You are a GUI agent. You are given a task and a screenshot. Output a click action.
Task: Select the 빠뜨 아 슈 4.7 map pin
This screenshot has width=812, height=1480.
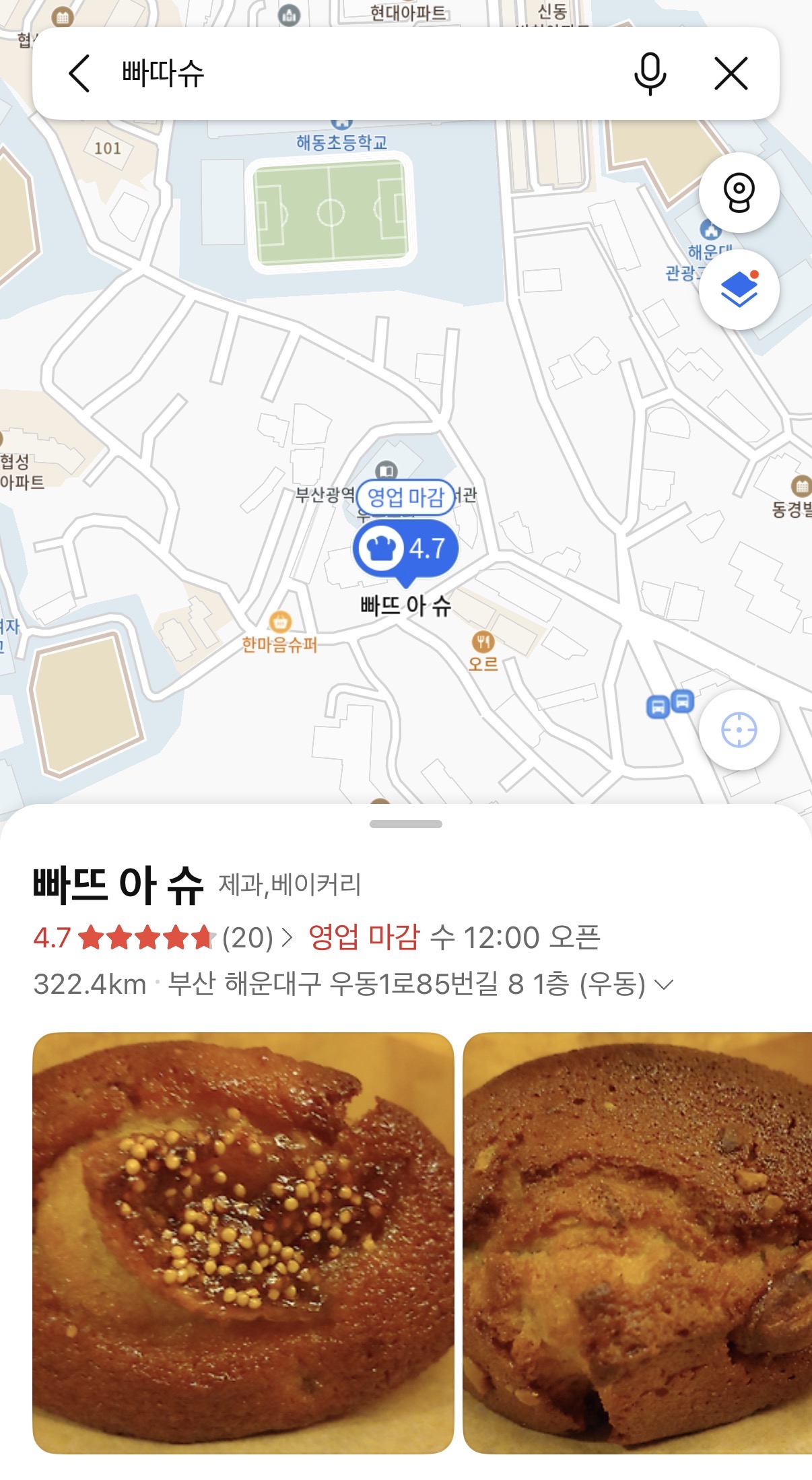click(x=405, y=549)
